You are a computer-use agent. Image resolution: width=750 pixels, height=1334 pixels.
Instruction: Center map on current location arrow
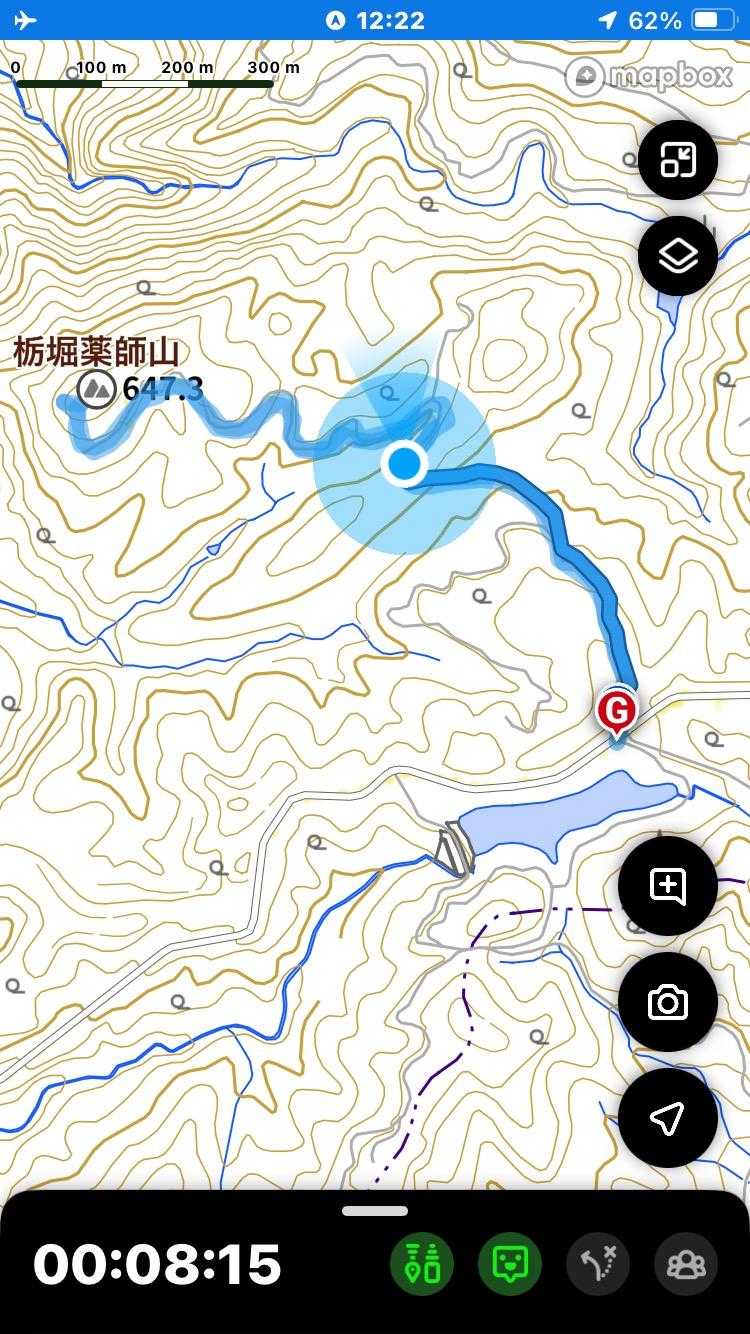coord(667,1118)
